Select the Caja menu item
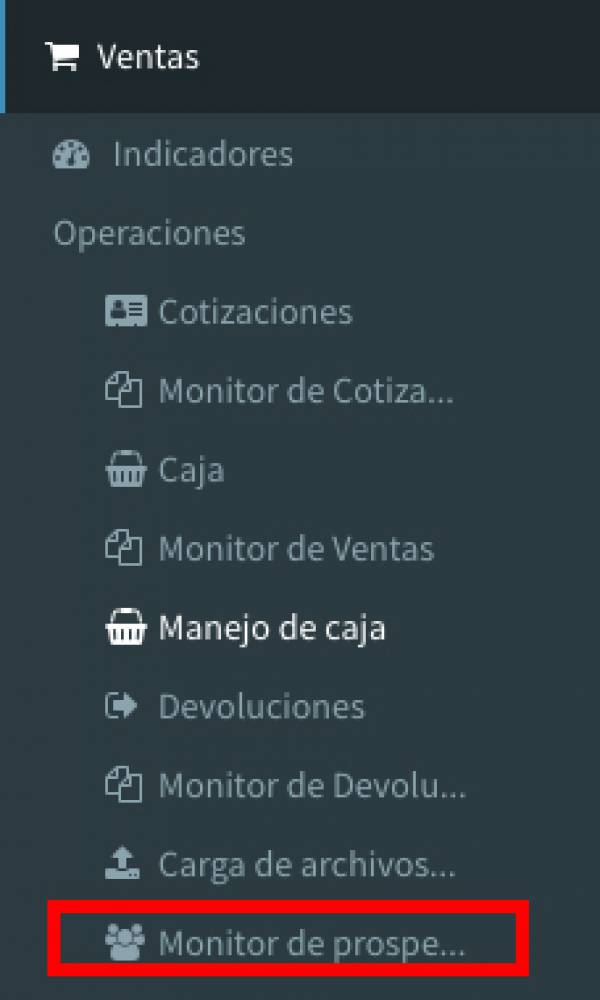Image resolution: width=600 pixels, height=1000 pixels. [302, 470]
